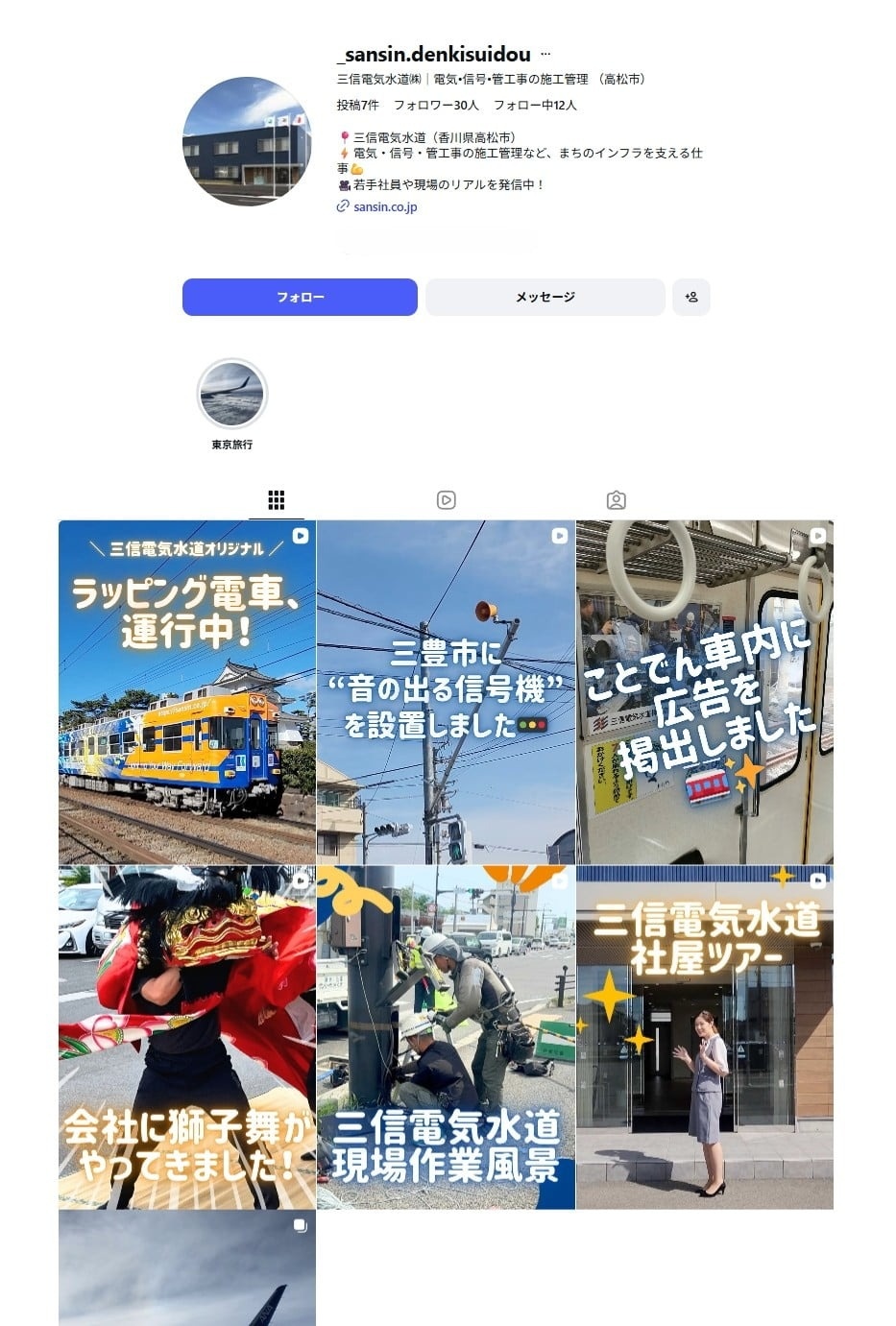Image resolution: width=896 pixels, height=1326 pixels.
Task: Open the 現場作業風景 post
Action: click(446, 1037)
